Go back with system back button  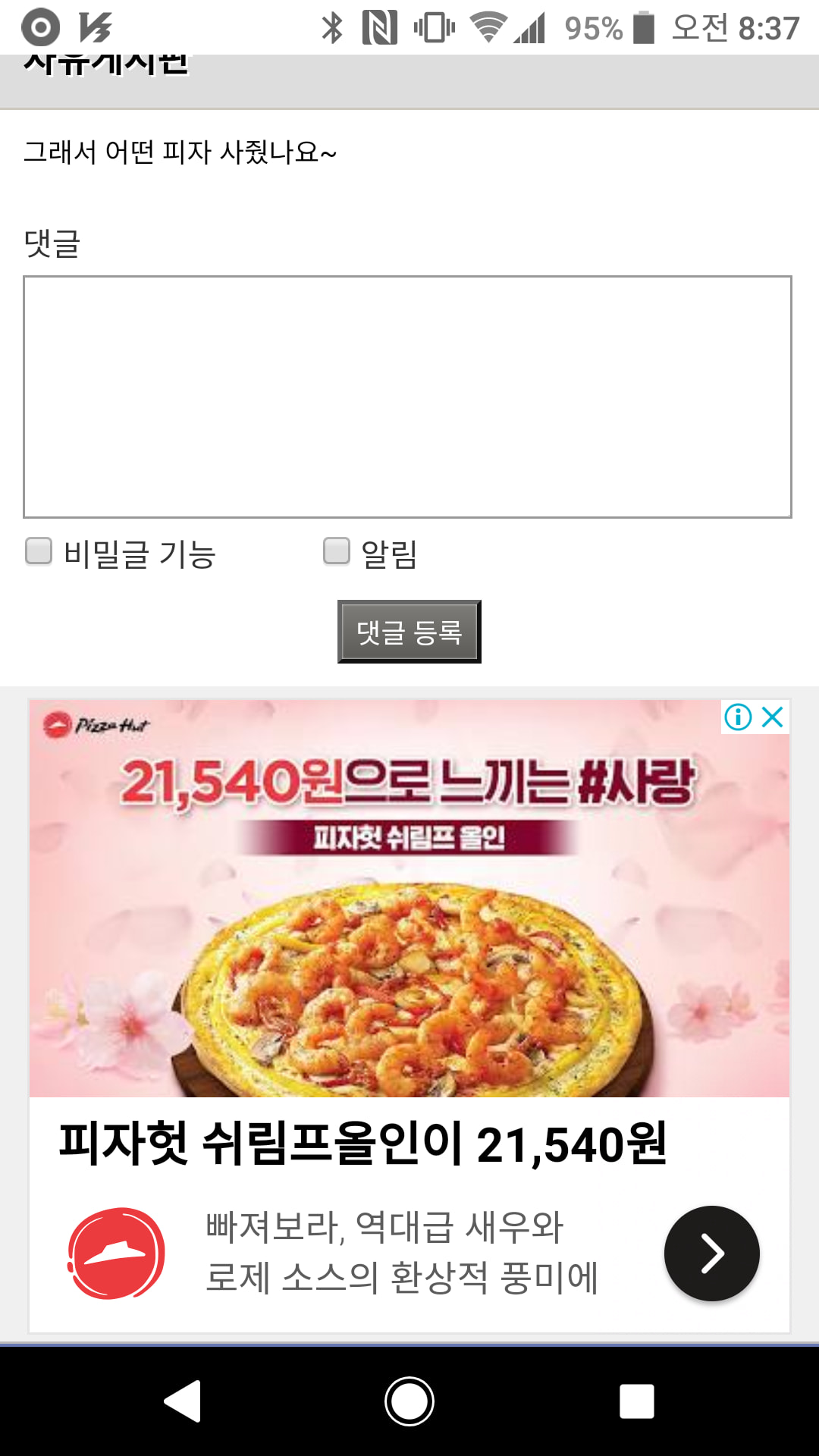point(183,1401)
